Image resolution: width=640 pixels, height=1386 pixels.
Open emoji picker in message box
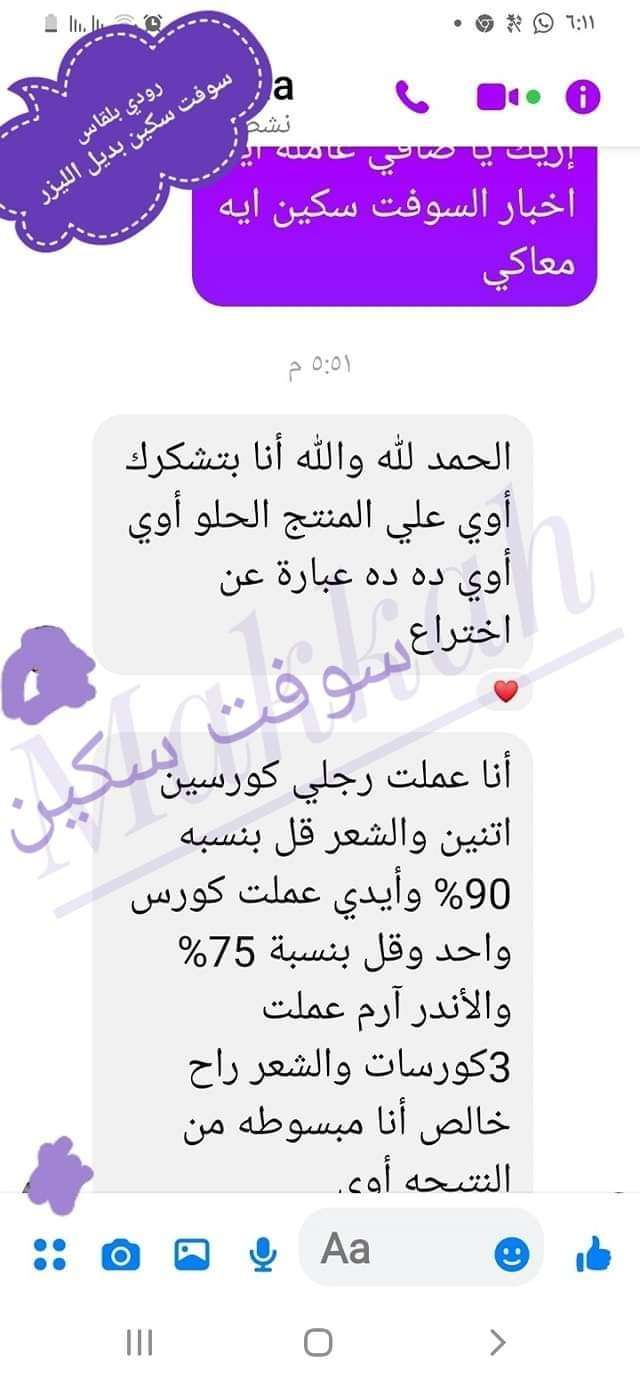pos(512,1253)
